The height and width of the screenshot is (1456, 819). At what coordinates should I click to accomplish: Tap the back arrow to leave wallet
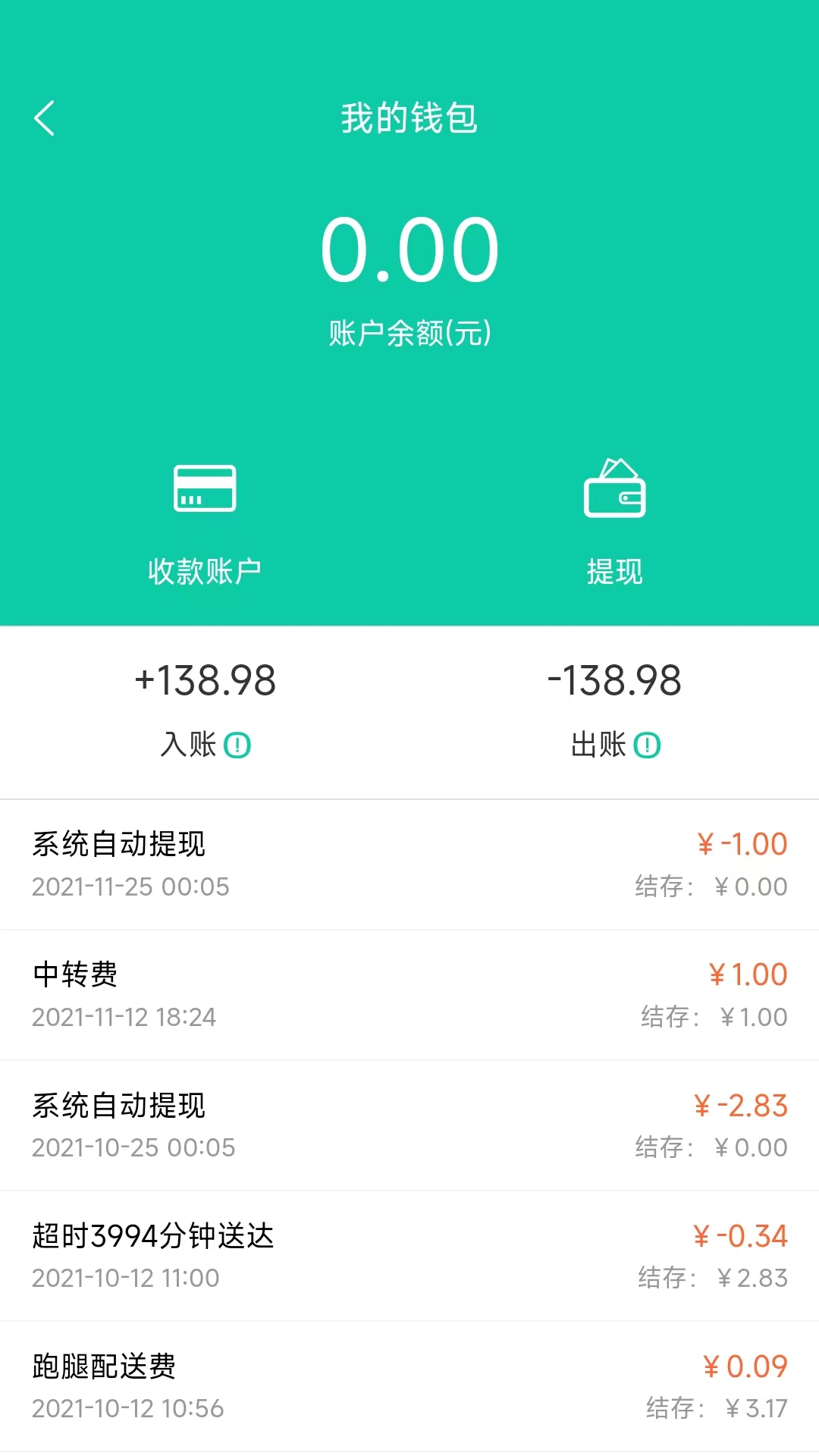tap(43, 118)
